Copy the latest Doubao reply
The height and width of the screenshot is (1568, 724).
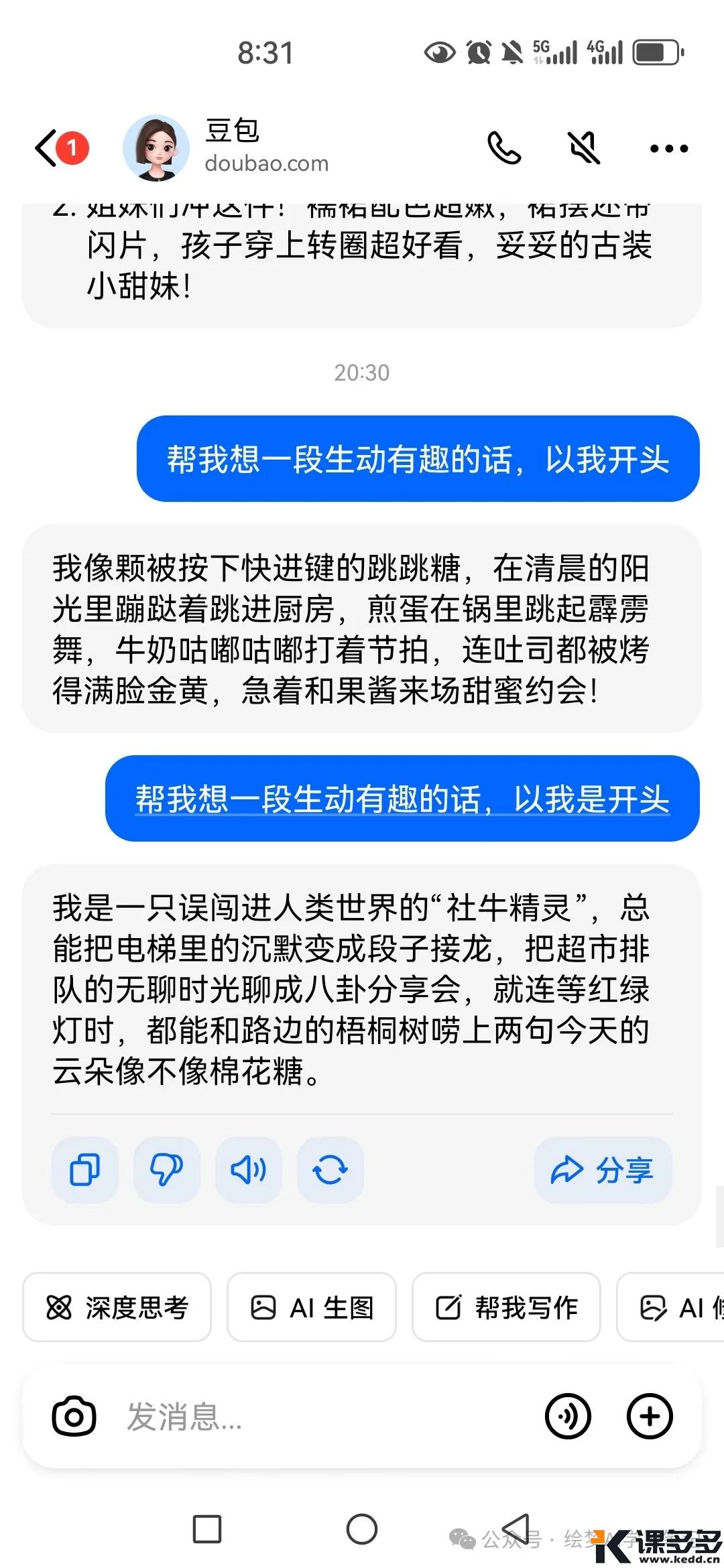pyautogui.click(x=85, y=1170)
